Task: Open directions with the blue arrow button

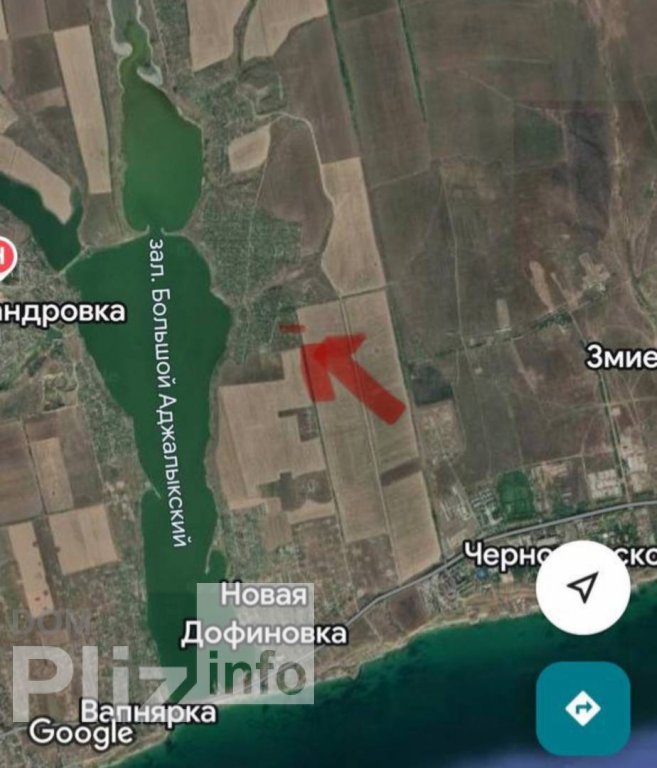Action: coord(583,709)
